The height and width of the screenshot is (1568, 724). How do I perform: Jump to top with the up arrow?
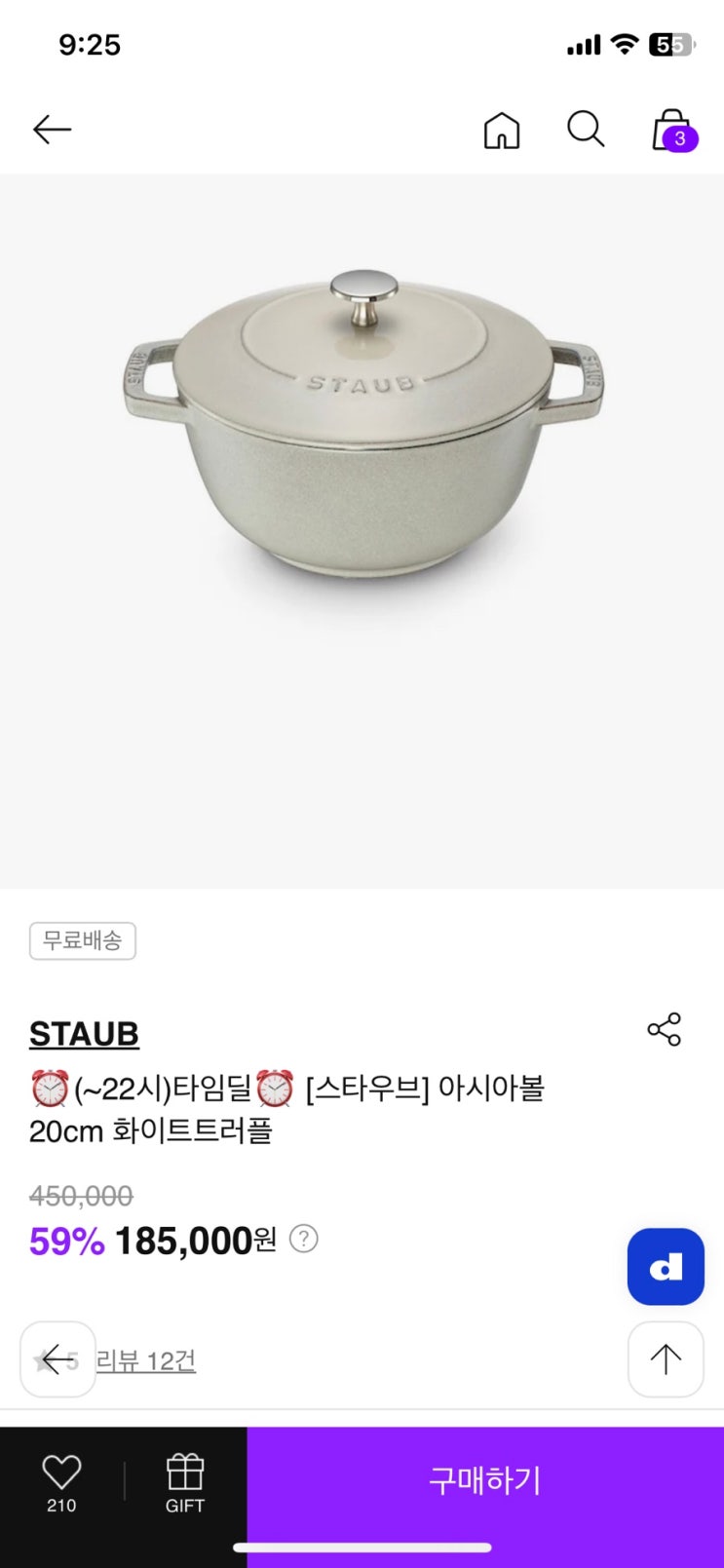click(666, 1358)
